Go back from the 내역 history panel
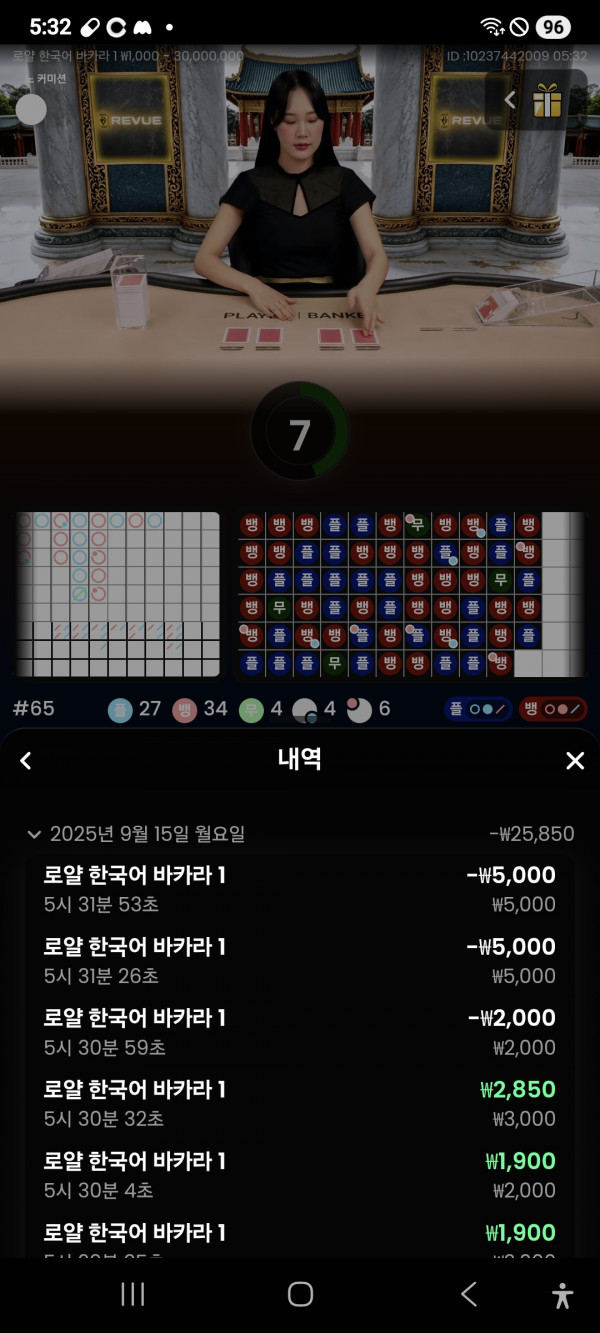600x1333 pixels. (26, 761)
